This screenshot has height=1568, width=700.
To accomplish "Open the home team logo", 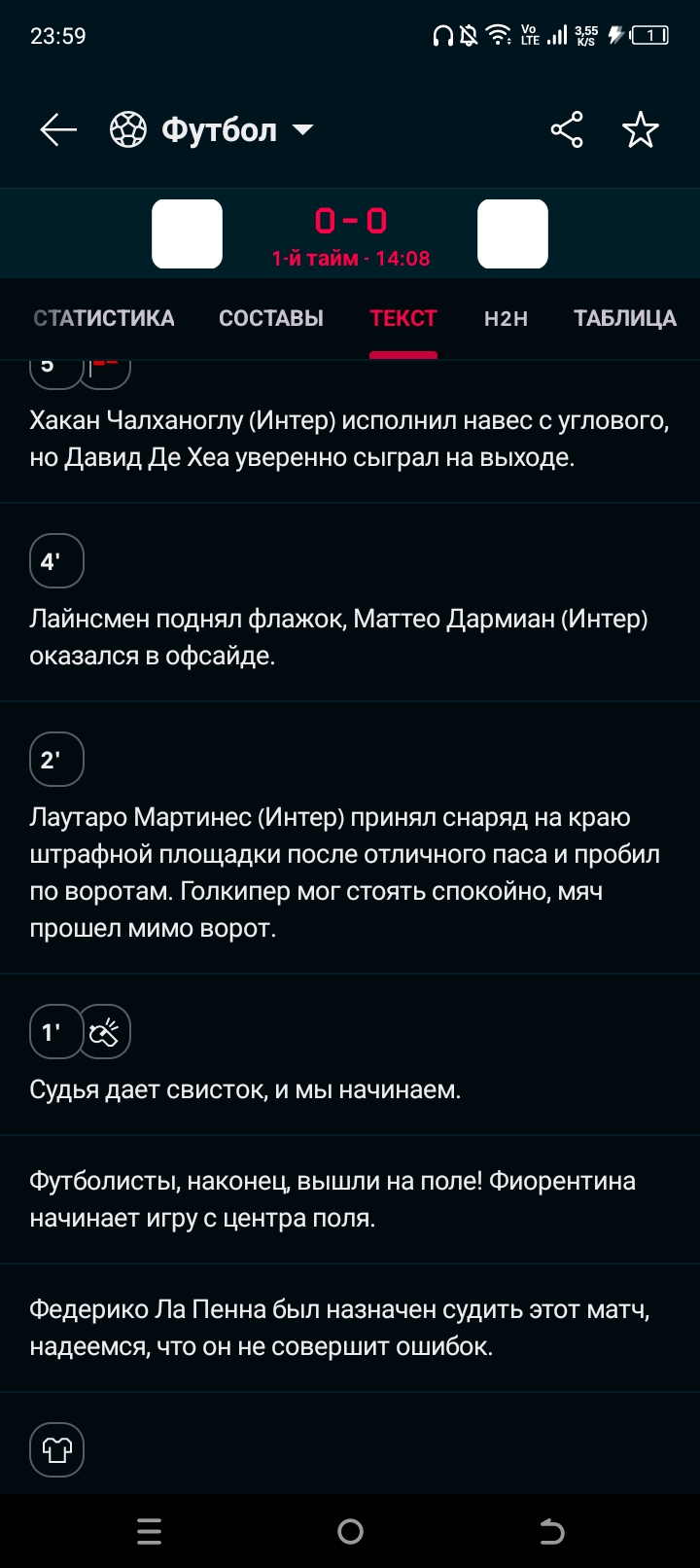I will coord(188,233).
